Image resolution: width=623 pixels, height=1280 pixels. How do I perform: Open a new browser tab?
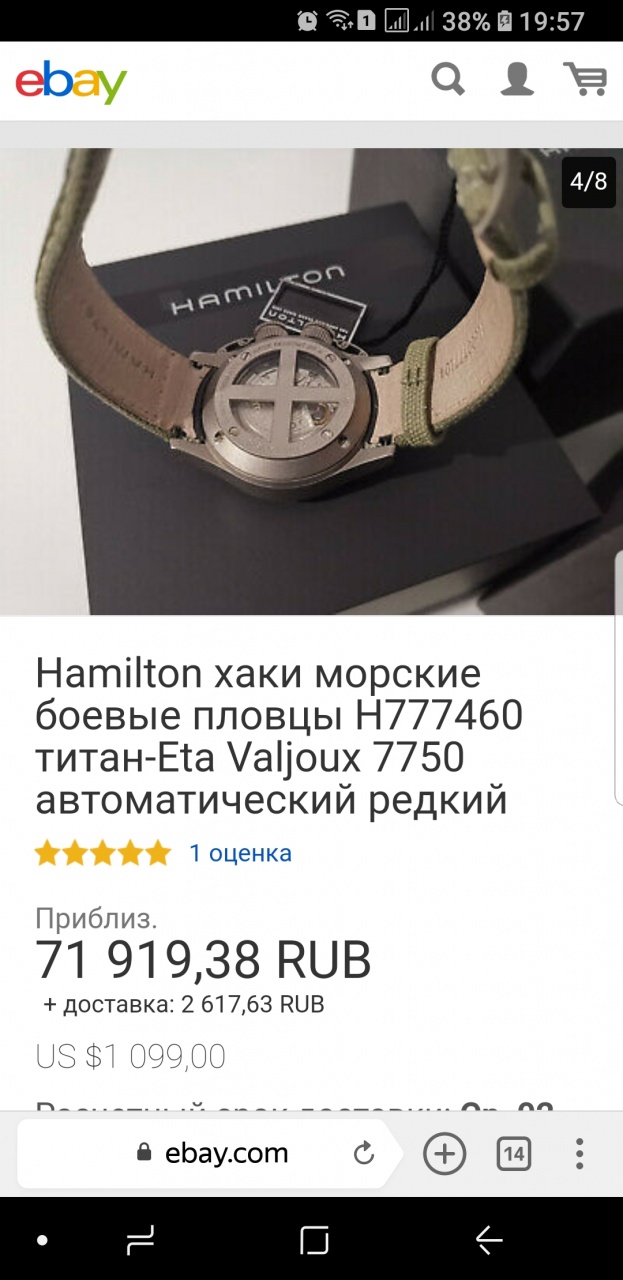445,1154
